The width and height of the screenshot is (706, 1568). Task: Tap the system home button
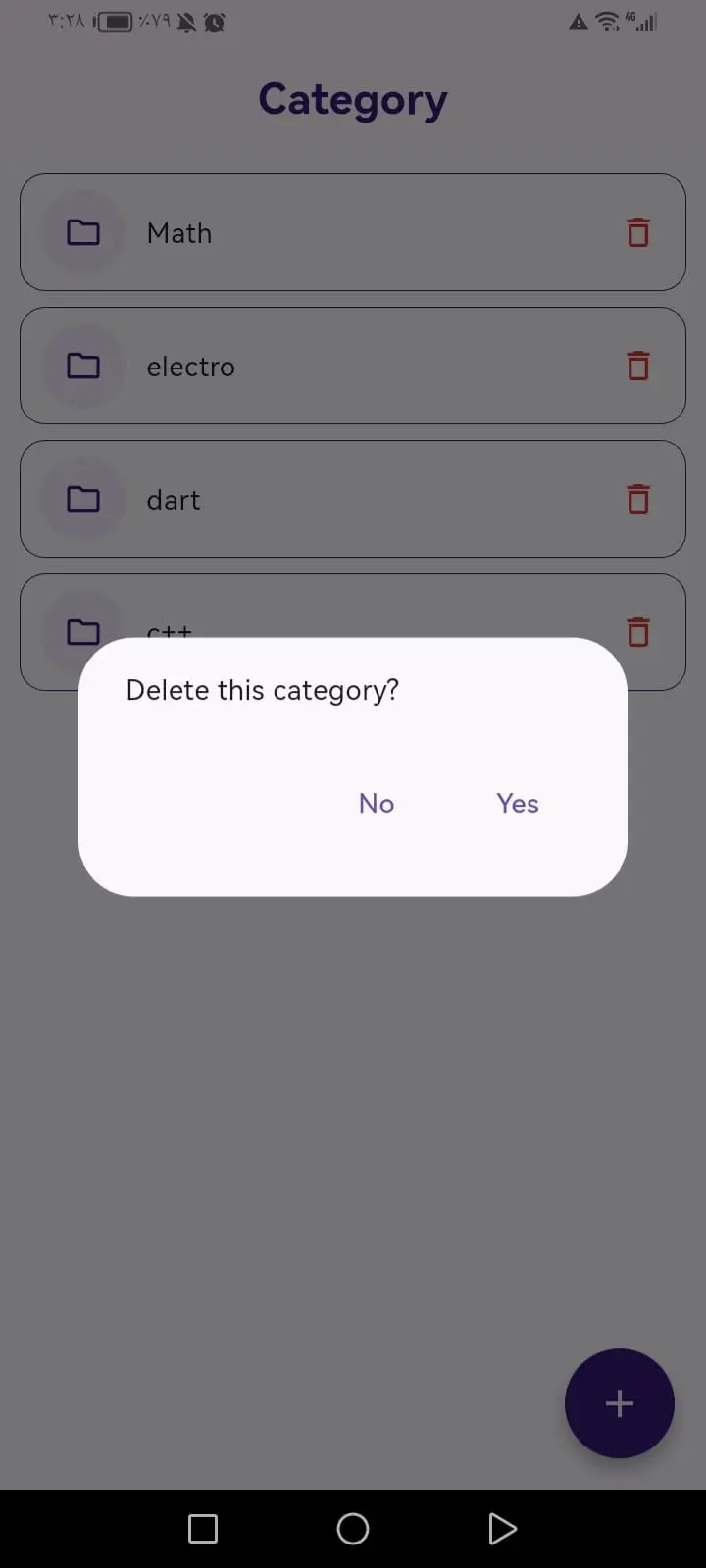click(353, 1529)
